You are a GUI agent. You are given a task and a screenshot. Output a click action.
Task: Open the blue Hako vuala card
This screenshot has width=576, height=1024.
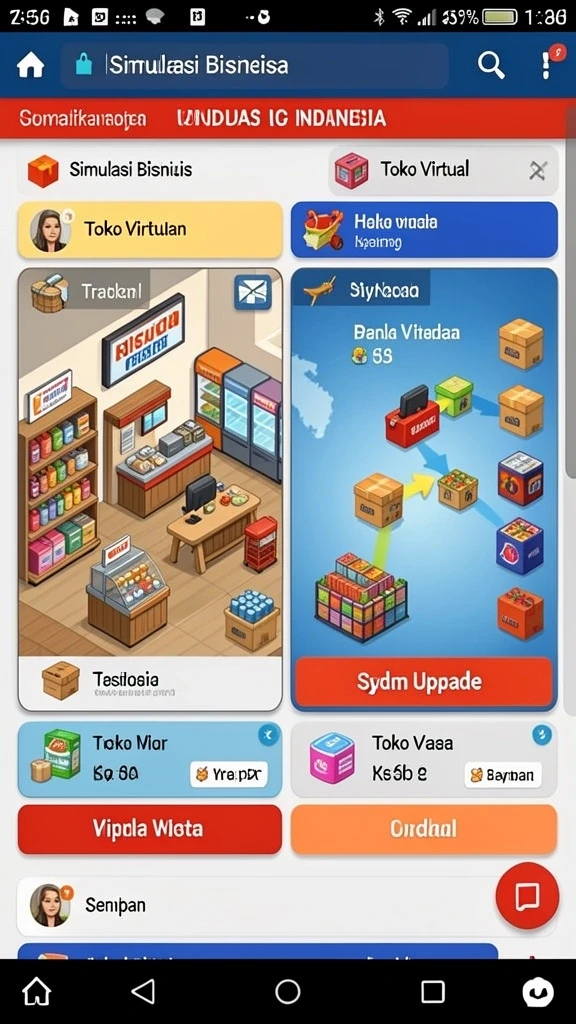pyautogui.click(x=424, y=230)
